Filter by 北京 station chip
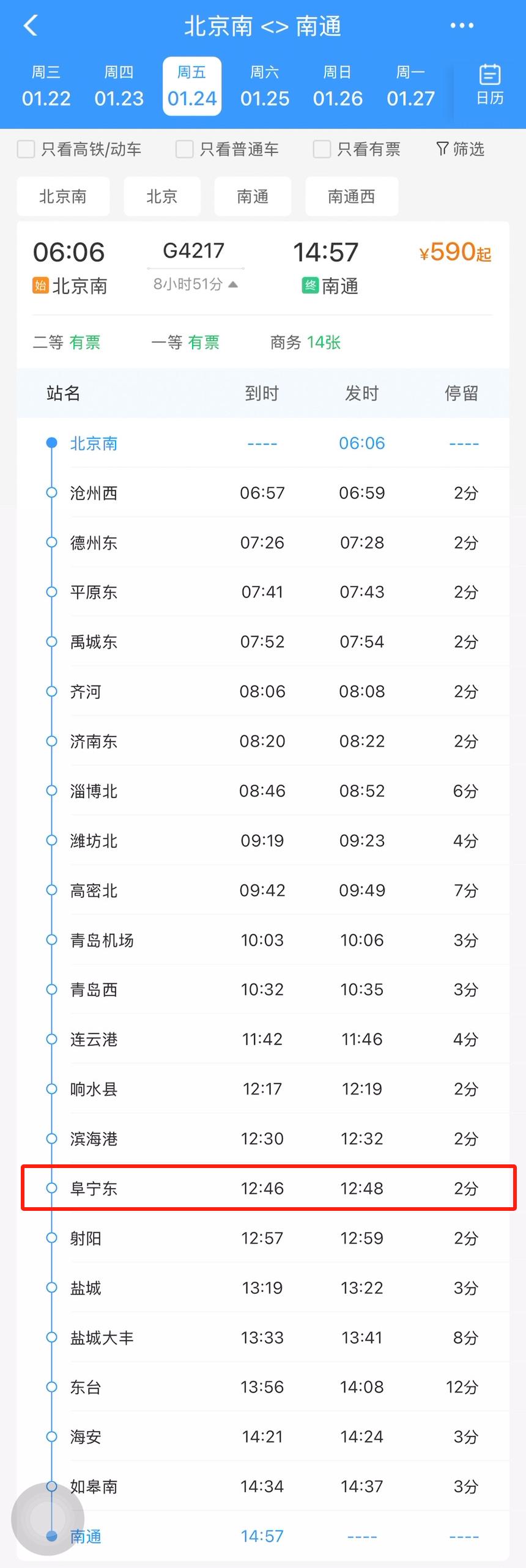 [162, 196]
